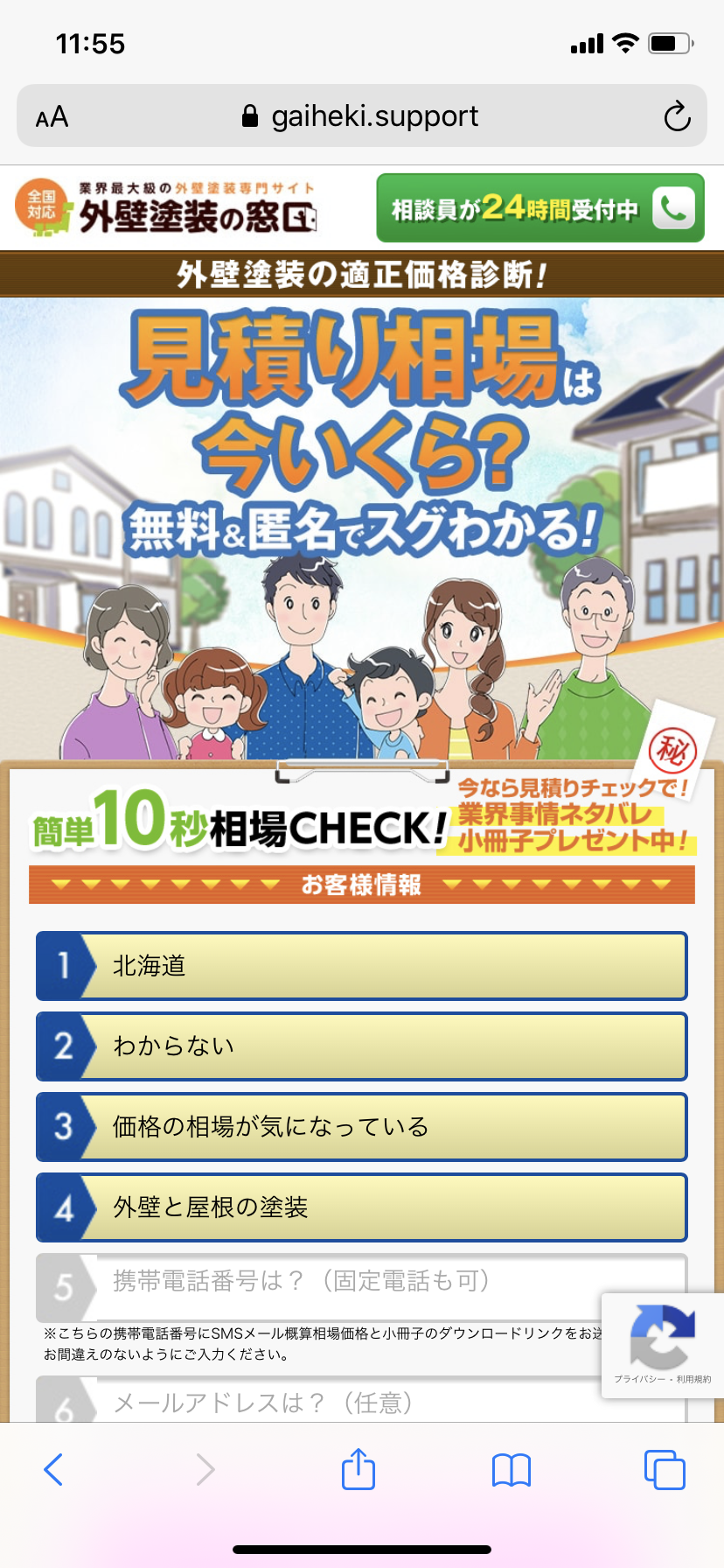Go back to the previous page
The height and width of the screenshot is (1568, 724).
[x=53, y=1470]
